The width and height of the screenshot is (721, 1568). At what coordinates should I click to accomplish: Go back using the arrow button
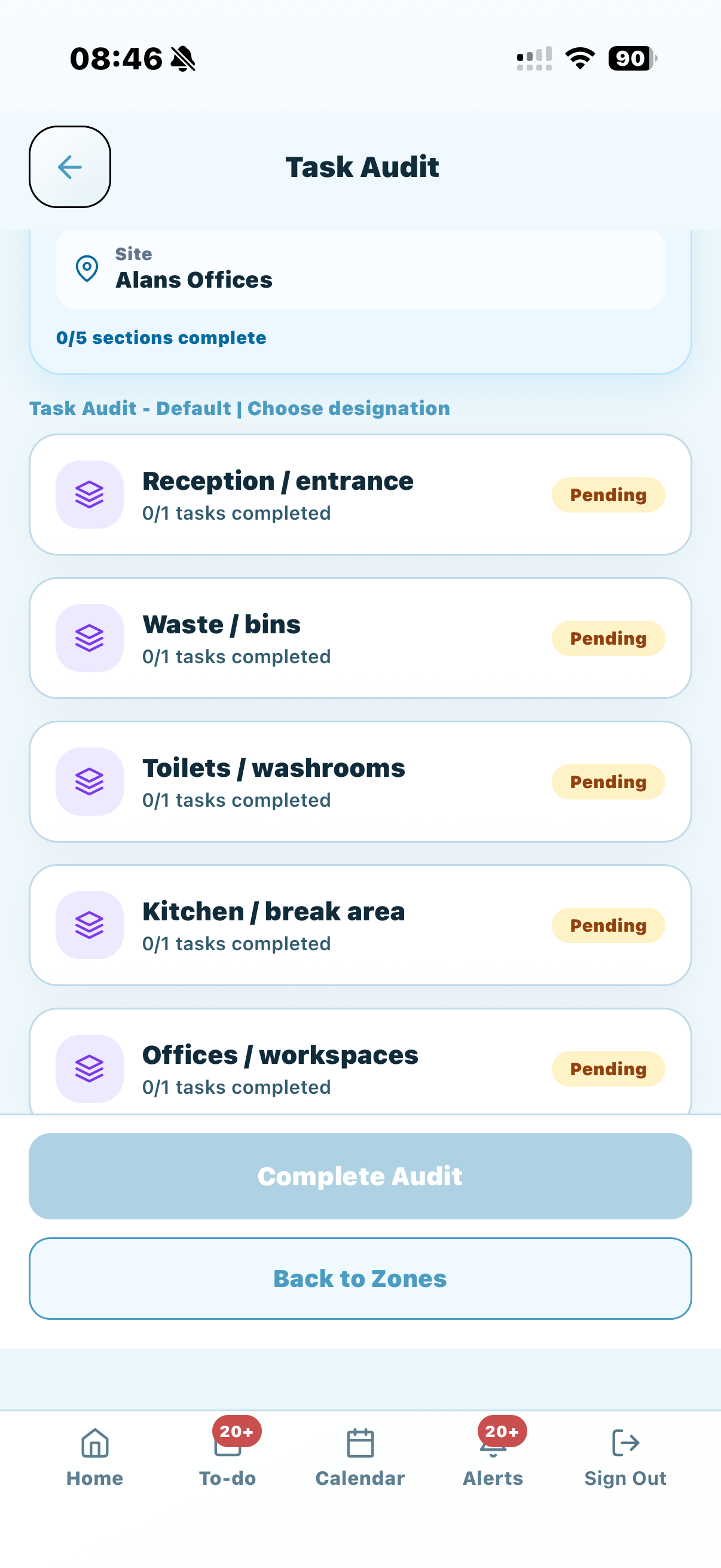(x=70, y=167)
